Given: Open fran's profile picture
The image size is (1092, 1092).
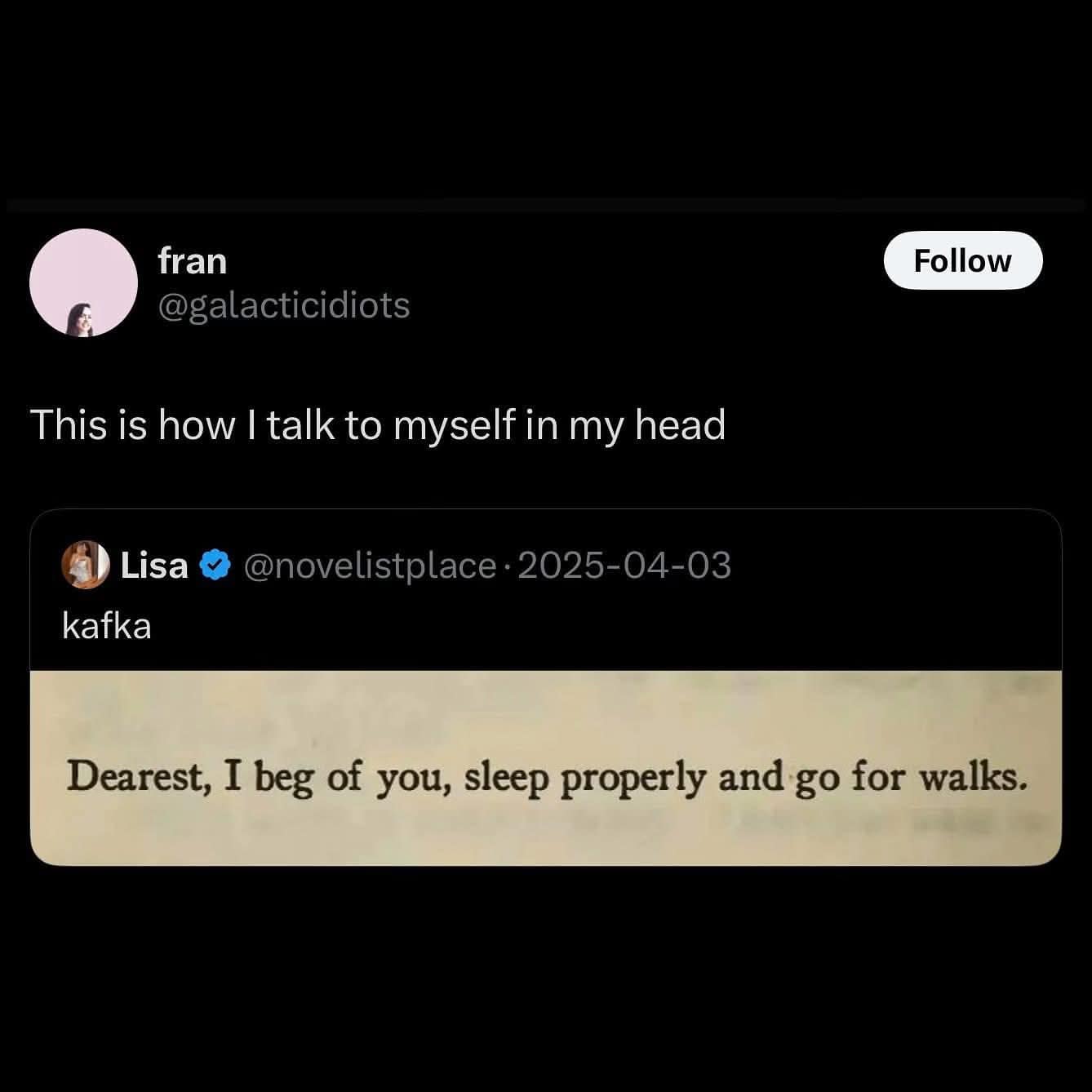Looking at the screenshot, I should pyautogui.click(x=83, y=282).
